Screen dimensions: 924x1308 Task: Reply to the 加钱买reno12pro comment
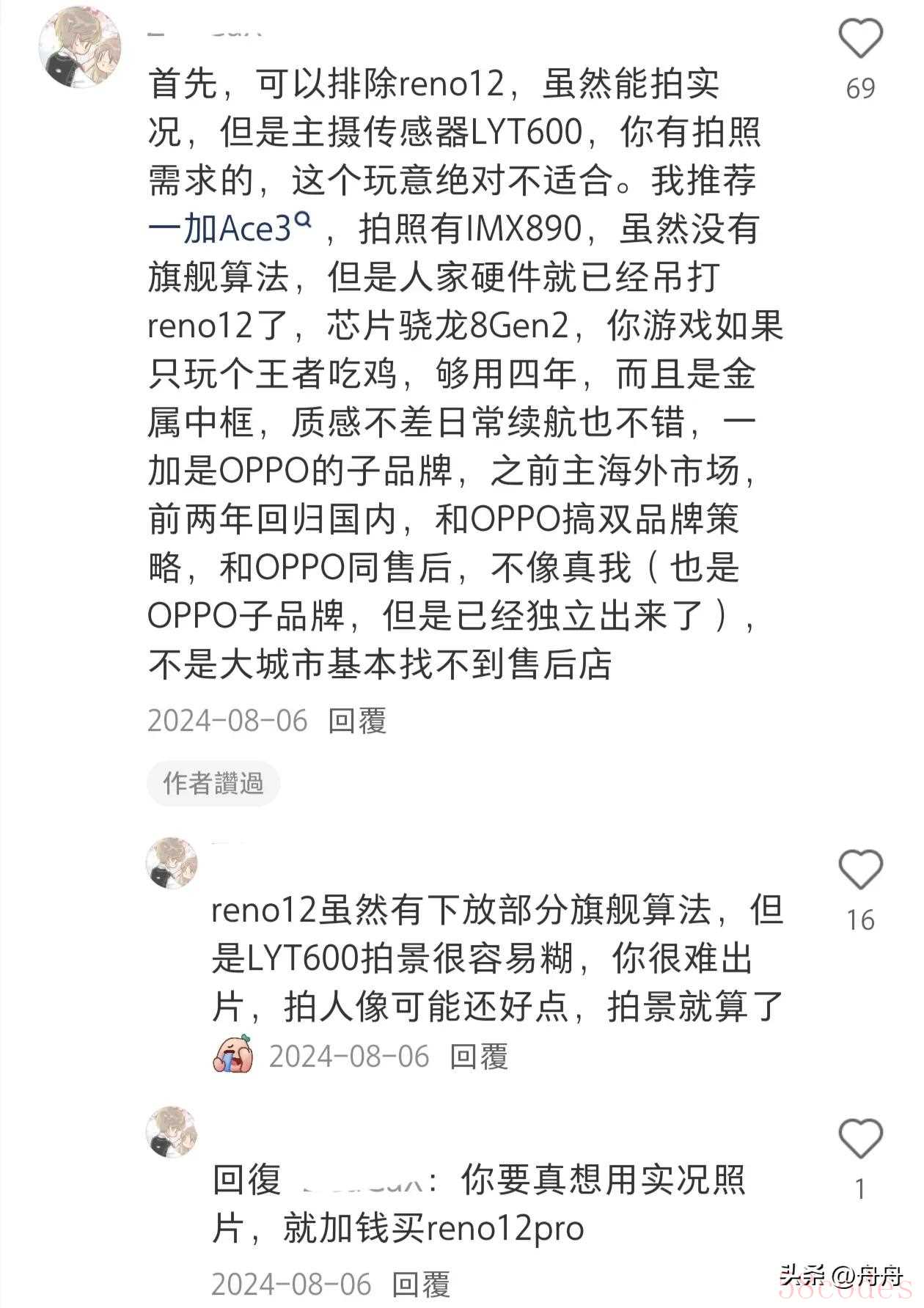pos(421,1284)
